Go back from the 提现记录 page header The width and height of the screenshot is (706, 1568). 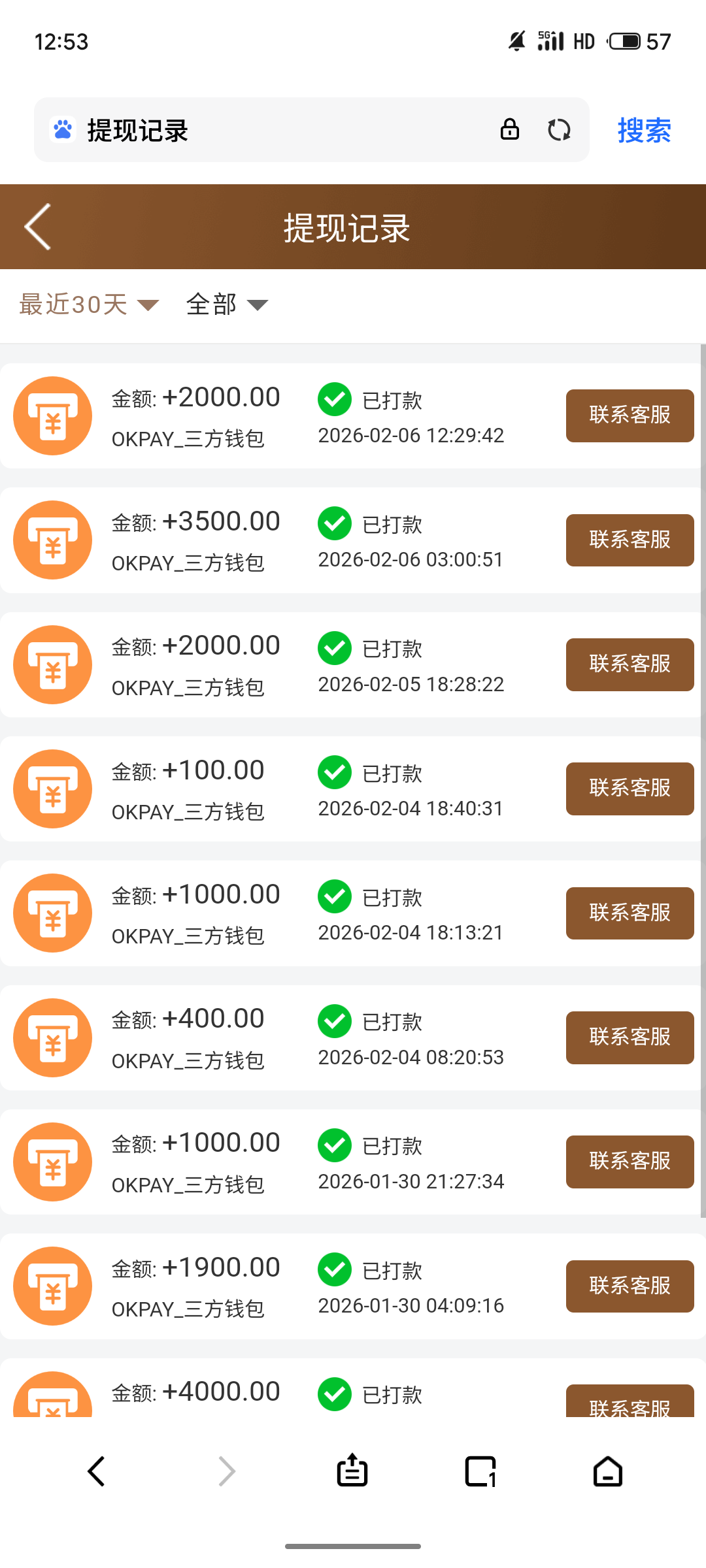pyautogui.click(x=38, y=227)
